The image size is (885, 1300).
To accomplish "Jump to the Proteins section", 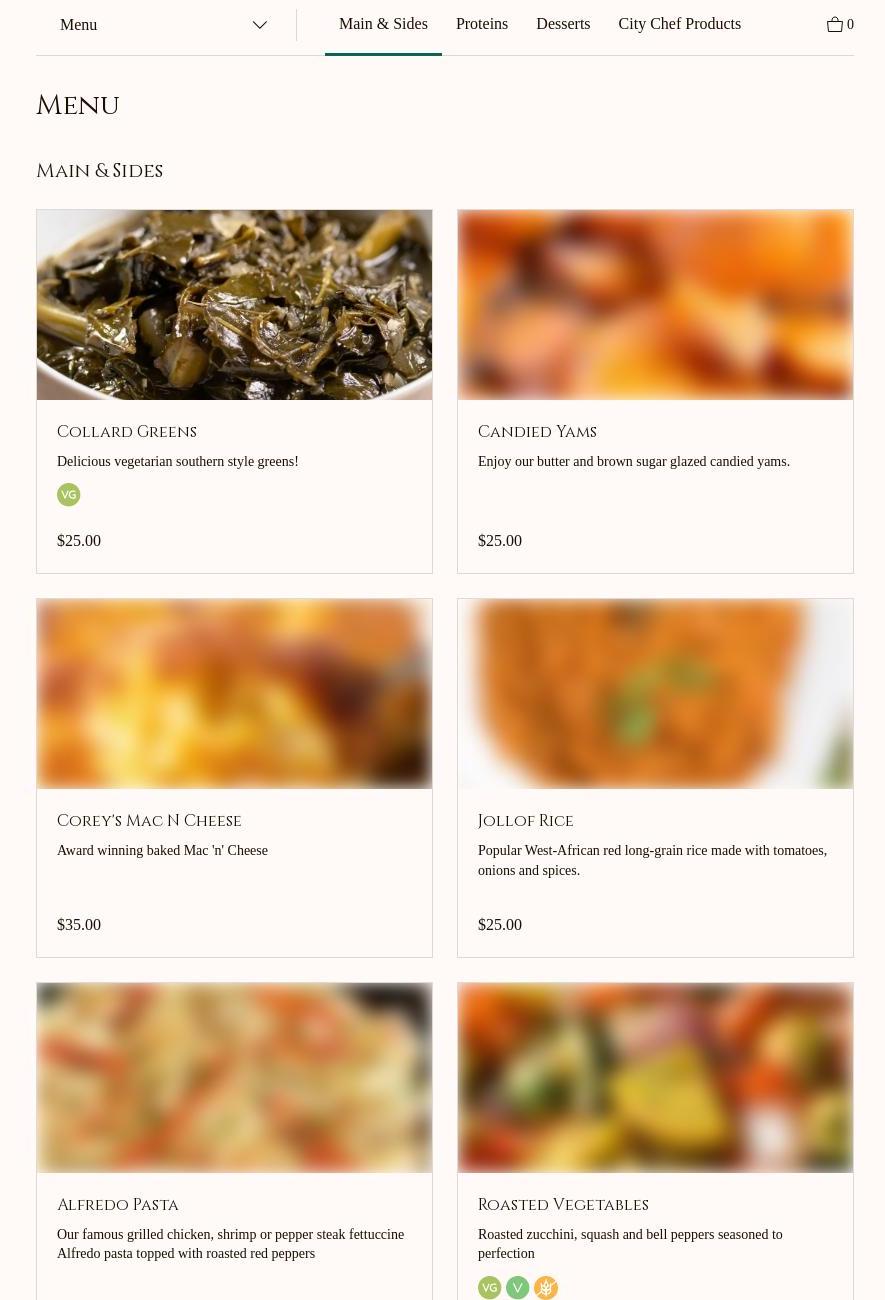I will coord(482,24).
